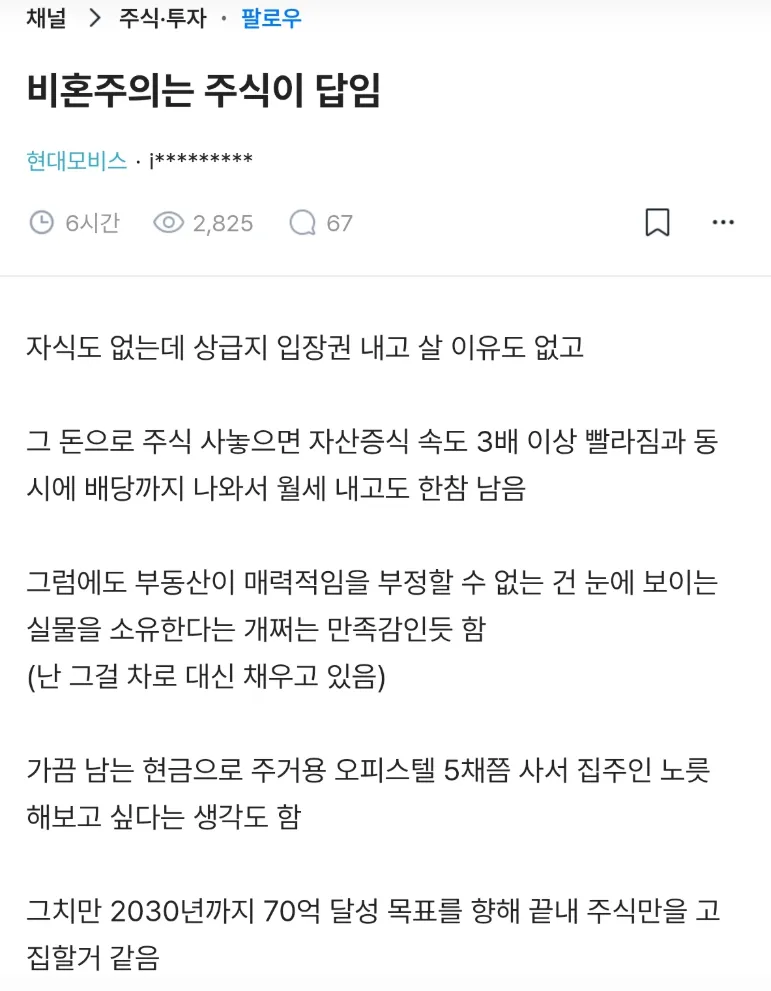Open the 채널 breadcrumb link
This screenshot has height=991, width=771.
click(46, 18)
